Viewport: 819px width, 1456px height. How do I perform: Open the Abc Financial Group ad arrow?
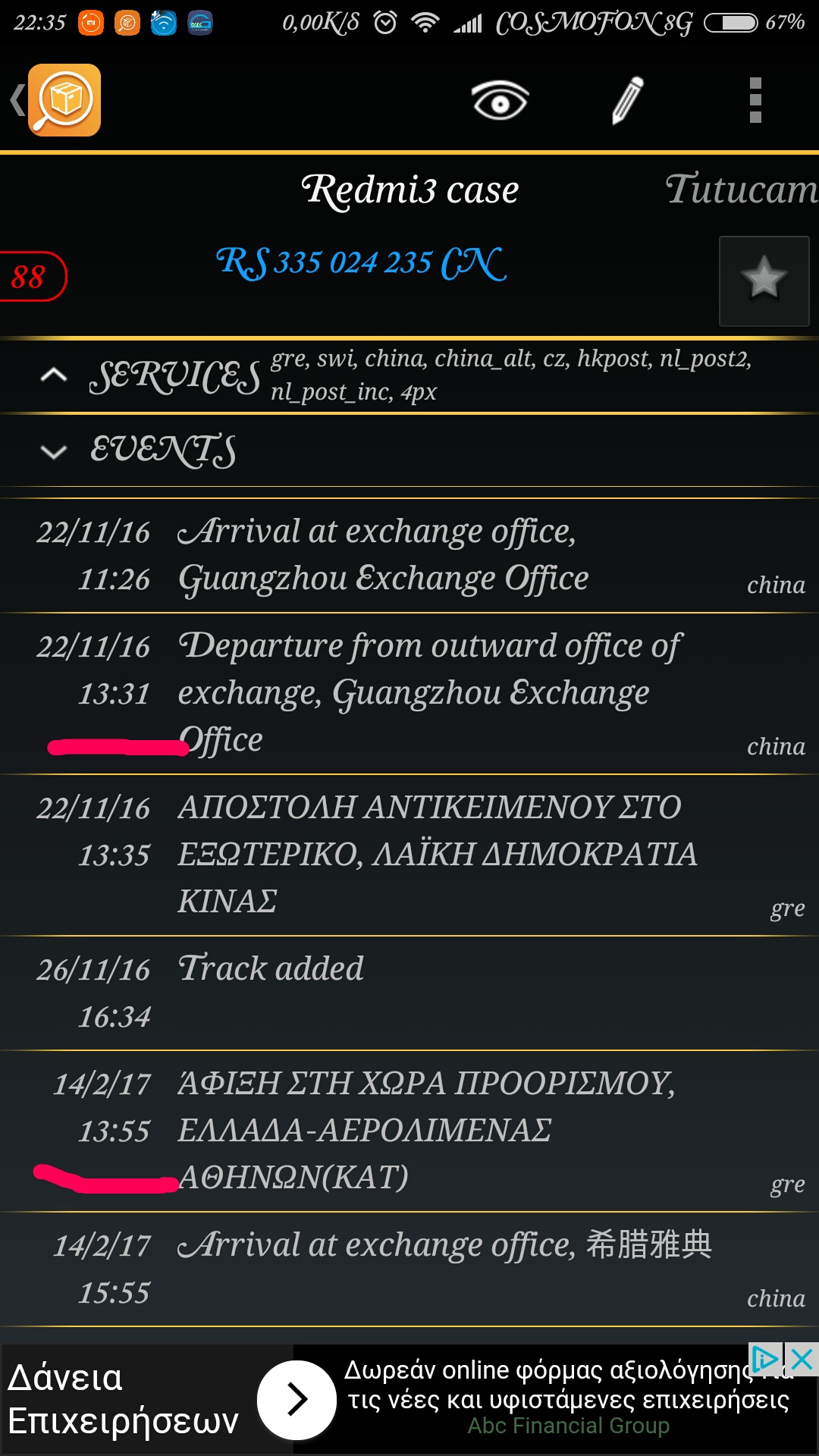pos(297,1400)
